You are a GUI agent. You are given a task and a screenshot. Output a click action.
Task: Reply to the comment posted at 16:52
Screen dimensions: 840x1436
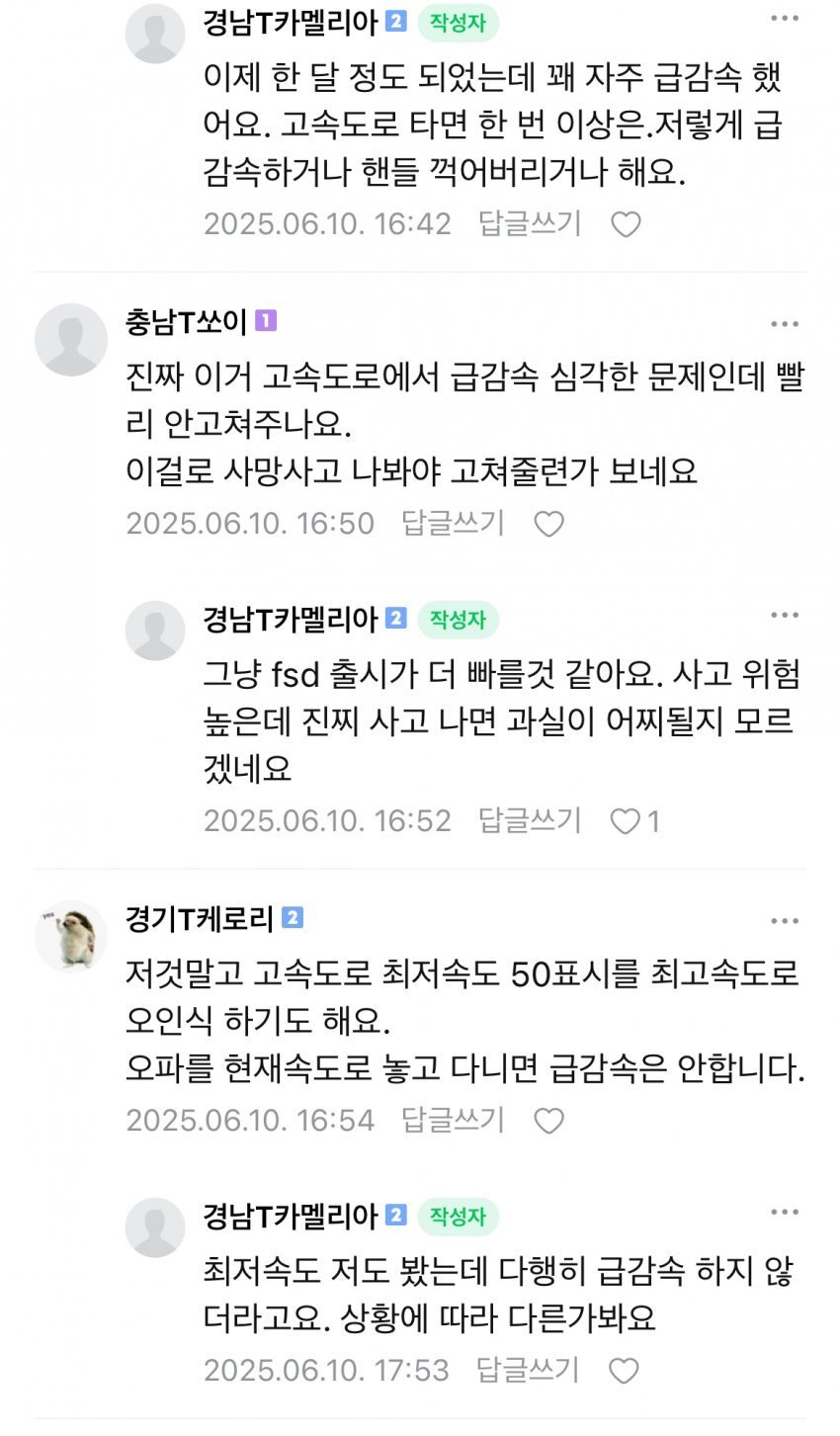(x=530, y=820)
